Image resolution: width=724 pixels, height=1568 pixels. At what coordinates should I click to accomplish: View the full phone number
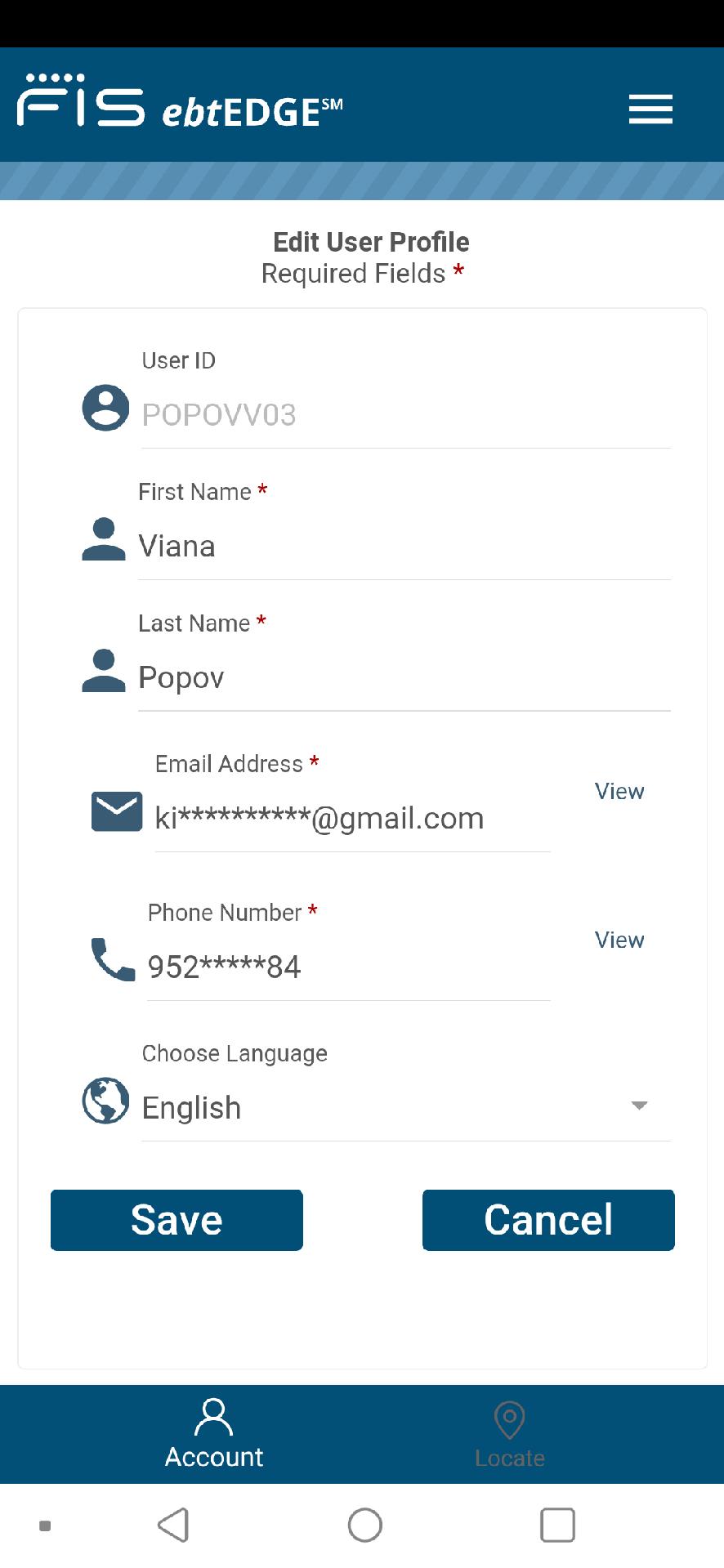(x=619, y=940)
